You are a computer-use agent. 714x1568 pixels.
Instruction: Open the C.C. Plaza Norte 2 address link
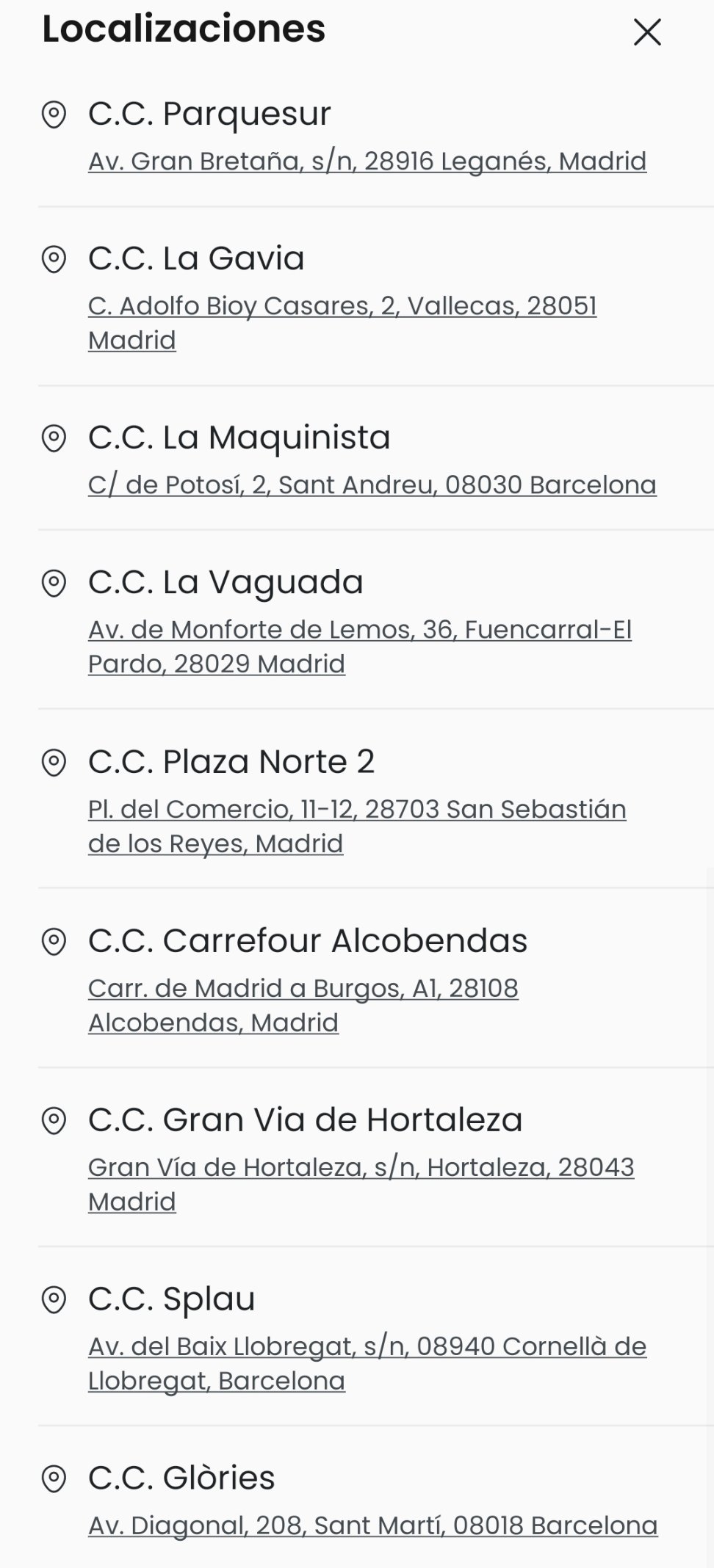(x=357, y=827)
